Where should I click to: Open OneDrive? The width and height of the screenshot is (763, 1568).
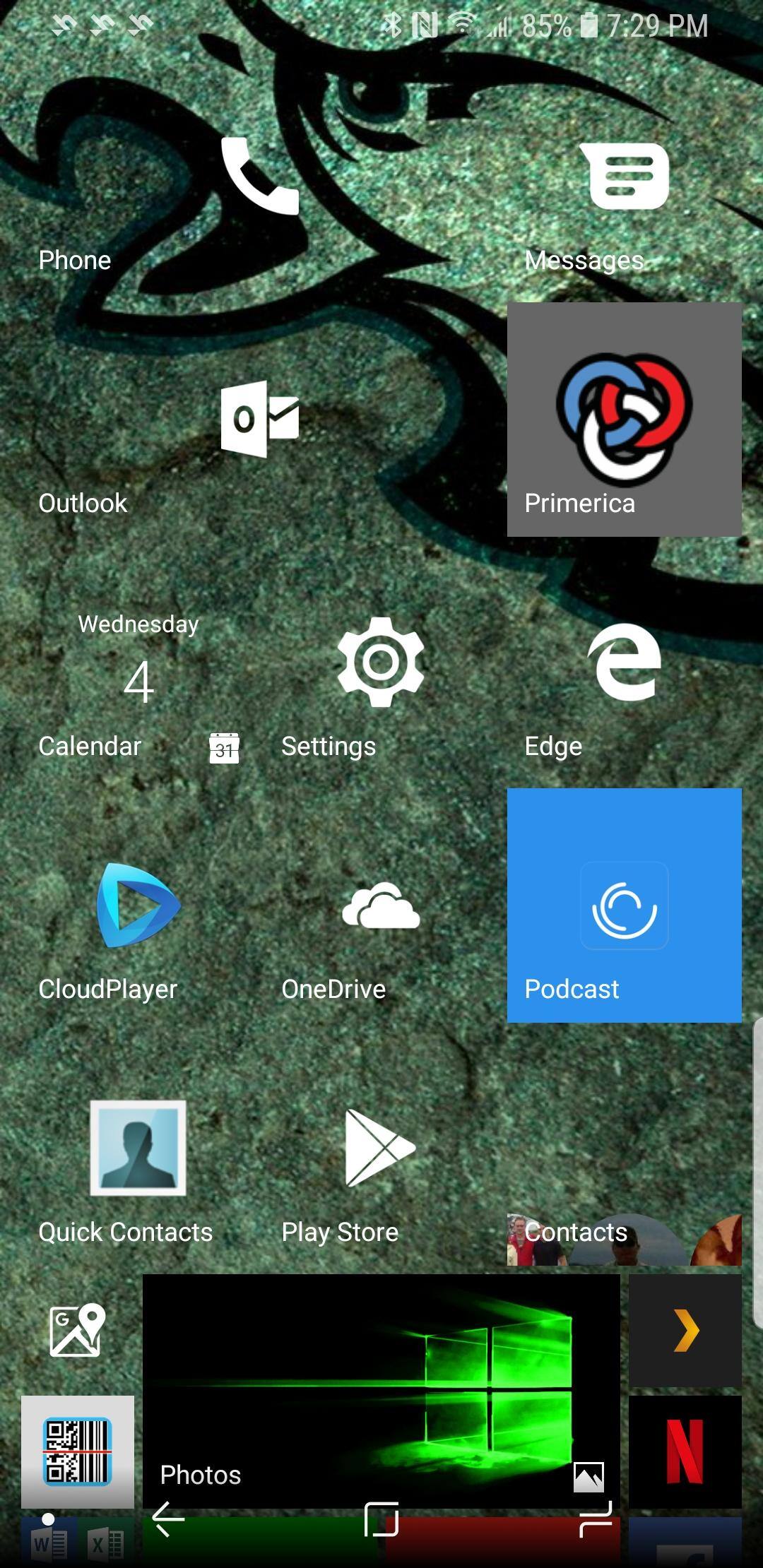(381, 905)
